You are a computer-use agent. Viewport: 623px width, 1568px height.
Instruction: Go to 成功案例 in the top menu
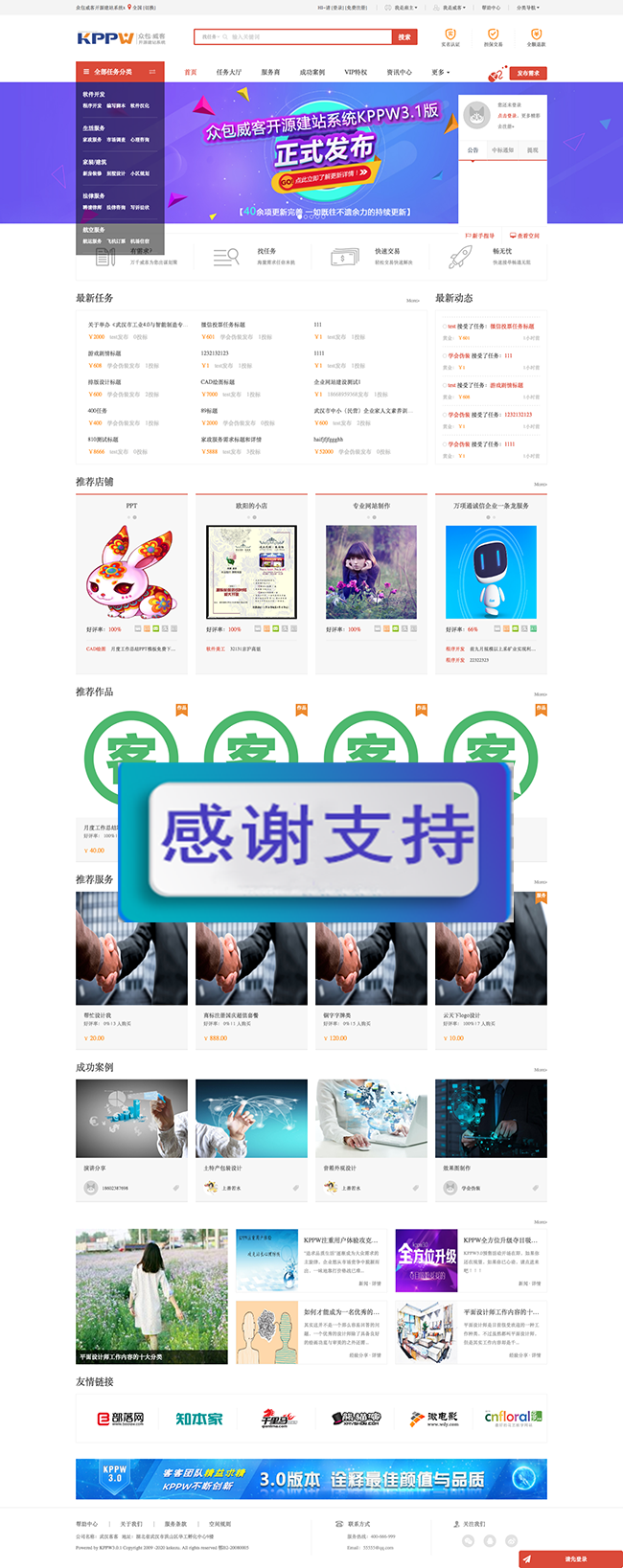click(x=311, y=72)
